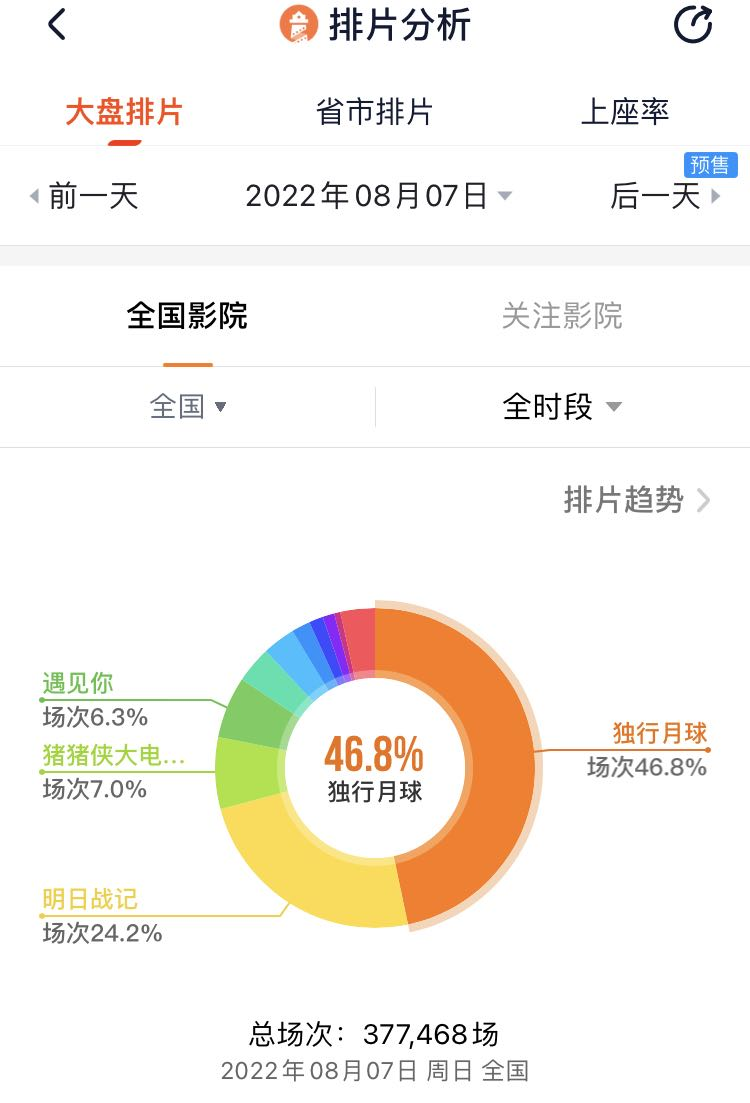The width and height of the screenshot is (750, 1103).
Task: Tap the refresh icon in the header
Action: coord(692,25)
